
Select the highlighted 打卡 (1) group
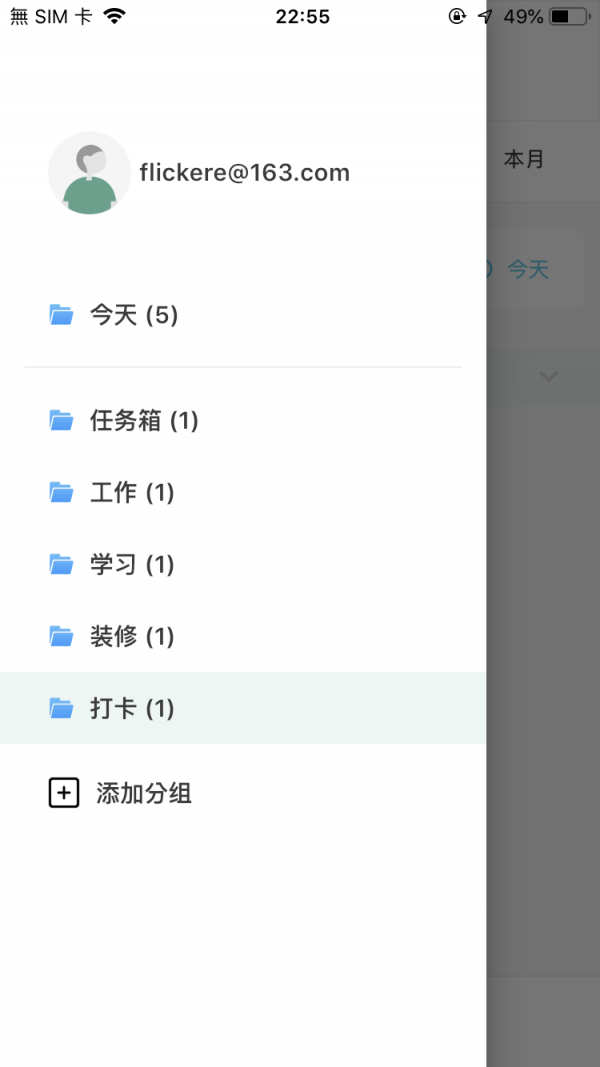coord(243,708)
